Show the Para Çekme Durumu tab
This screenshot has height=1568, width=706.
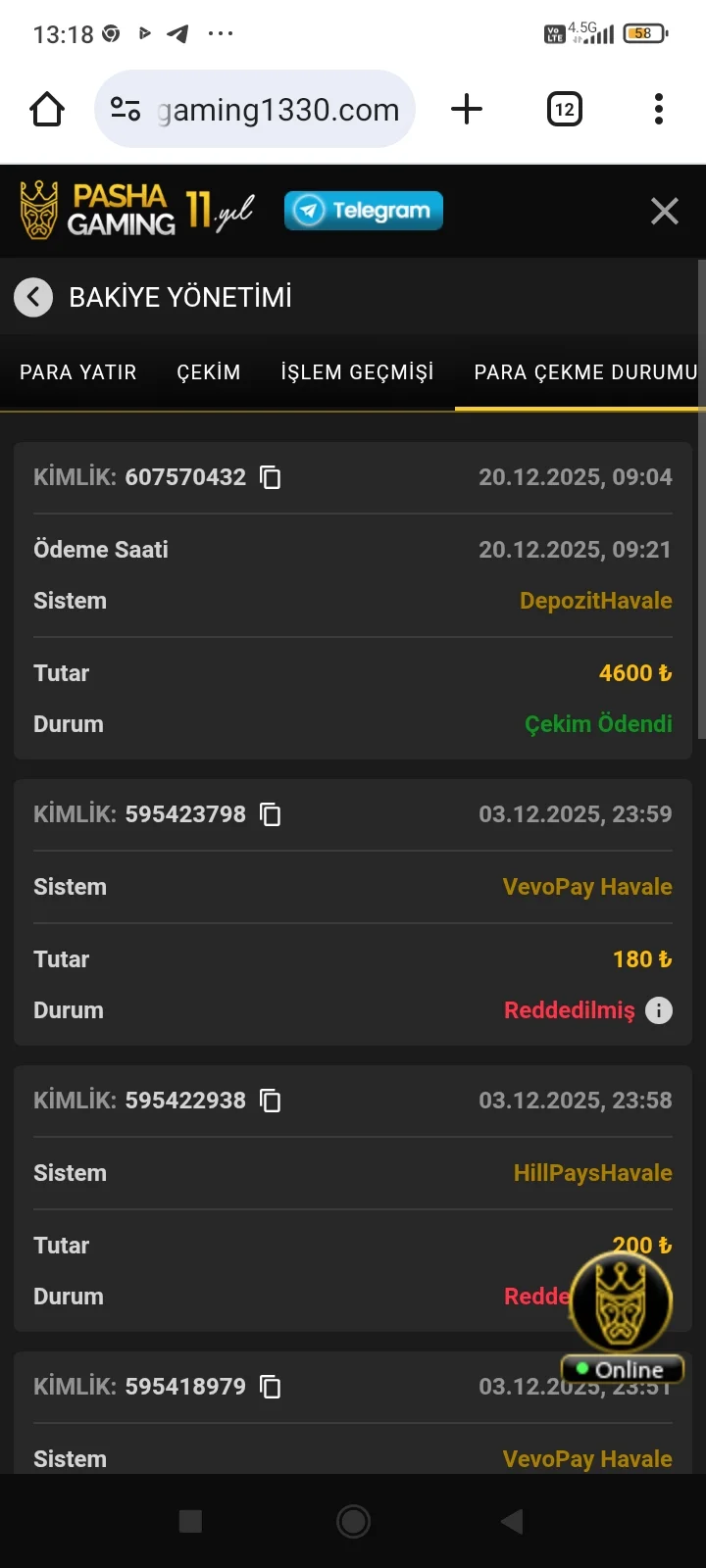[x=585, y=372]
